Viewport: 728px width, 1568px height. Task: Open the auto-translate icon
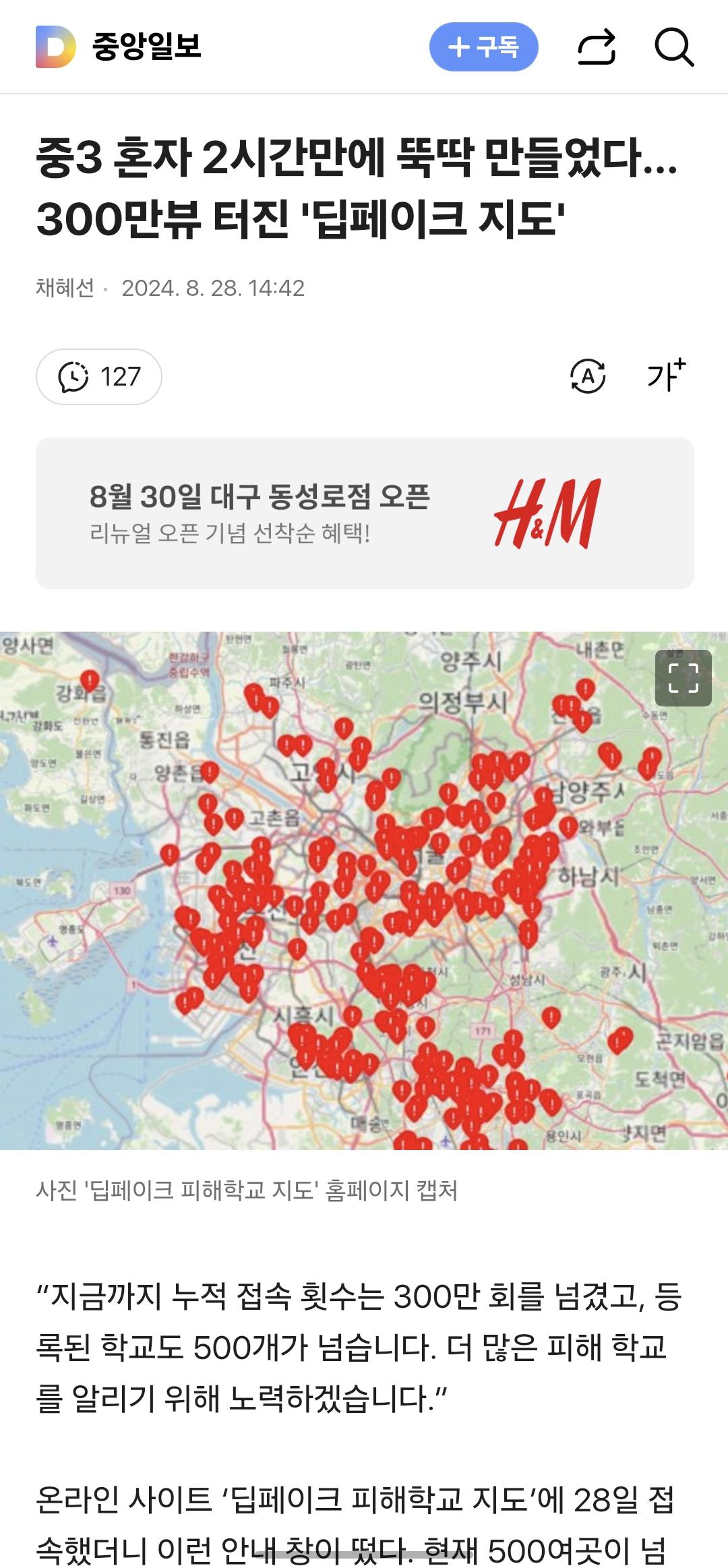(x=588, y=376)
